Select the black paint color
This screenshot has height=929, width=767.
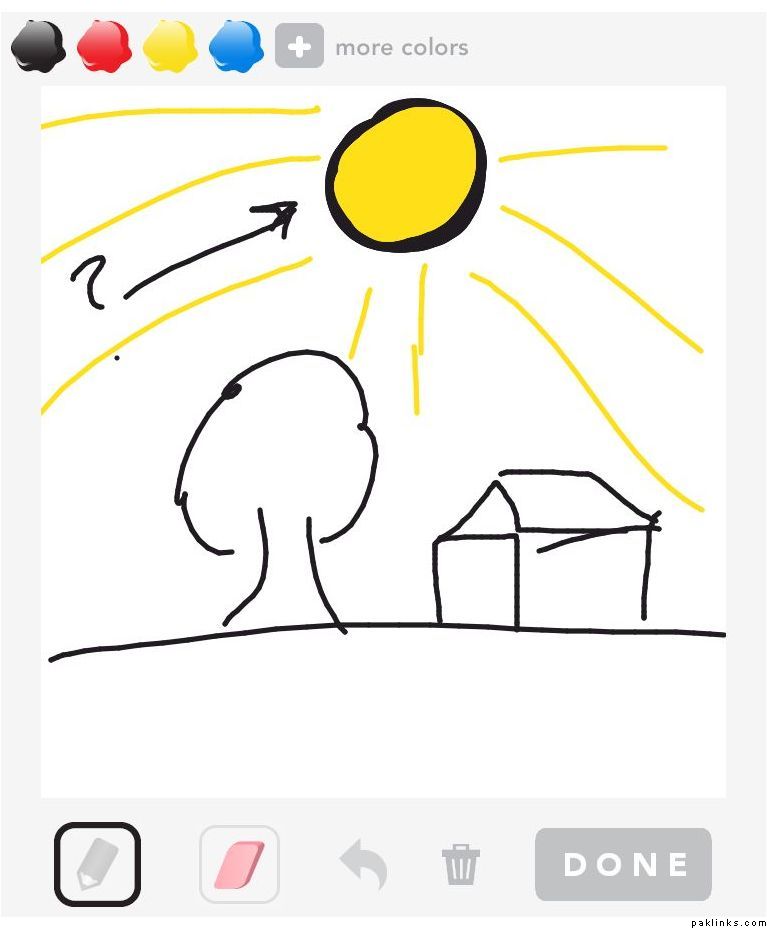point(38,47)
